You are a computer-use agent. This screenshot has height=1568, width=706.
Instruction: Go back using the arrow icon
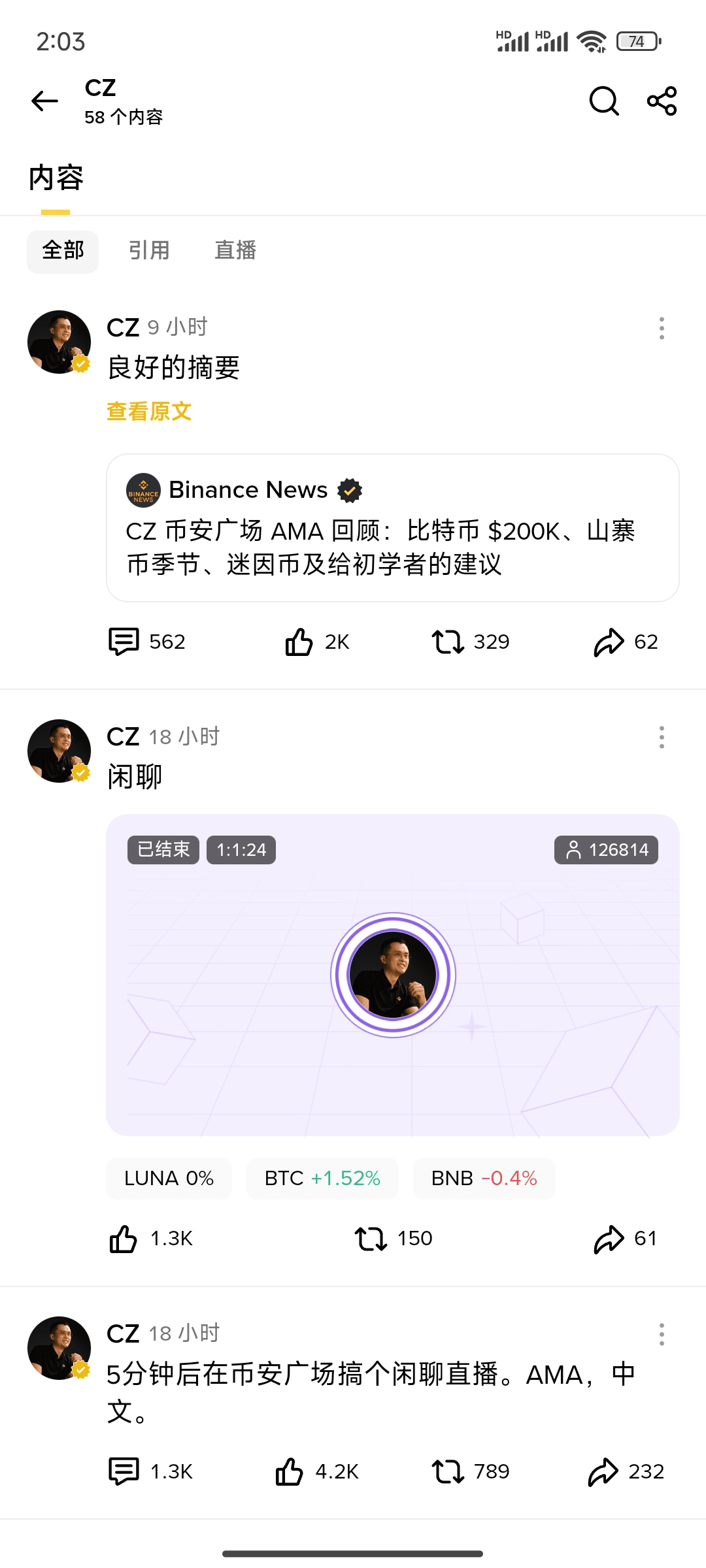(44, 101)
